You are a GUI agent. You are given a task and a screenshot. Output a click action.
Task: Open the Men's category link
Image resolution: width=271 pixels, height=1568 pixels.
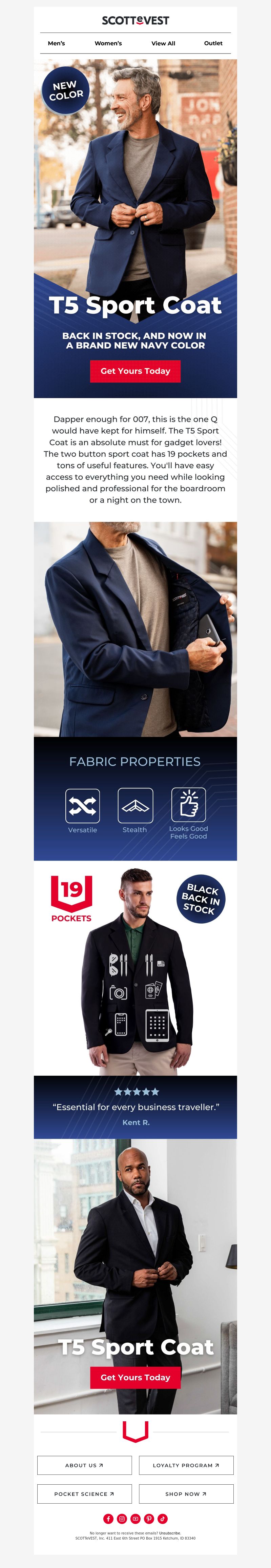click(56, 43)
